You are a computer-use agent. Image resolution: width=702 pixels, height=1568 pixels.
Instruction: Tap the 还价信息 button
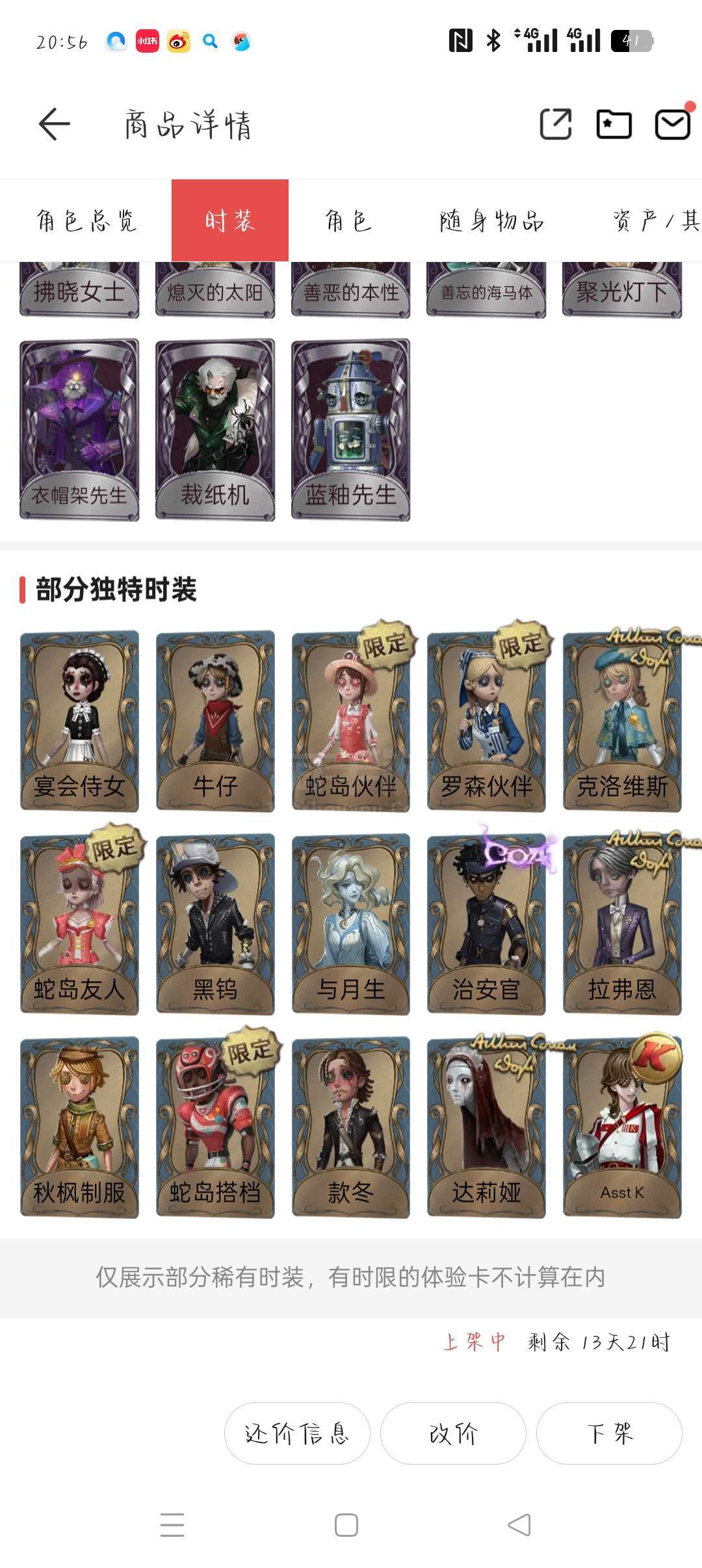(297, 1433)
